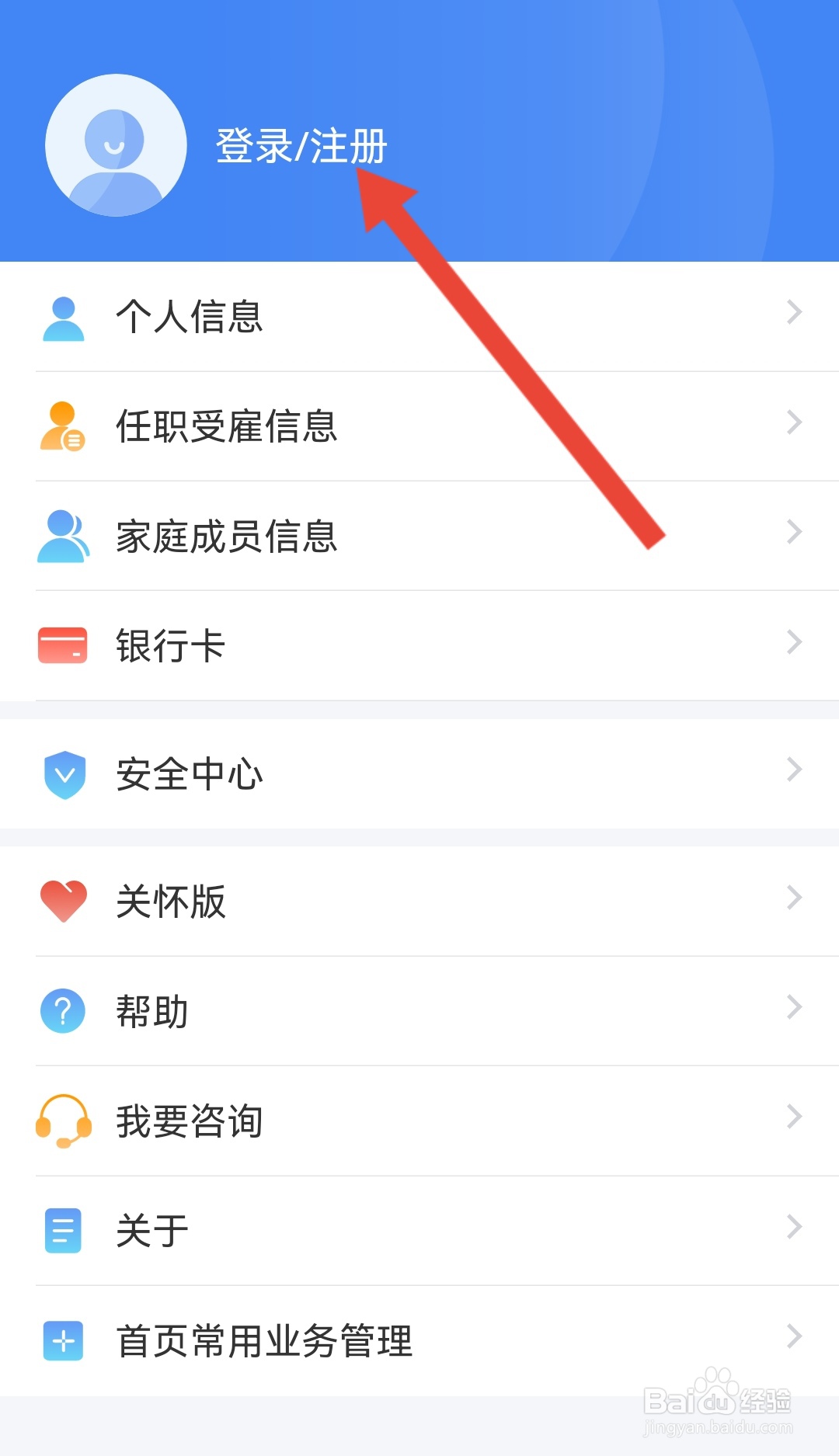Screen dimensions: 839x1456
Task: Click the employment info worker icon
Action: [64, 425]
